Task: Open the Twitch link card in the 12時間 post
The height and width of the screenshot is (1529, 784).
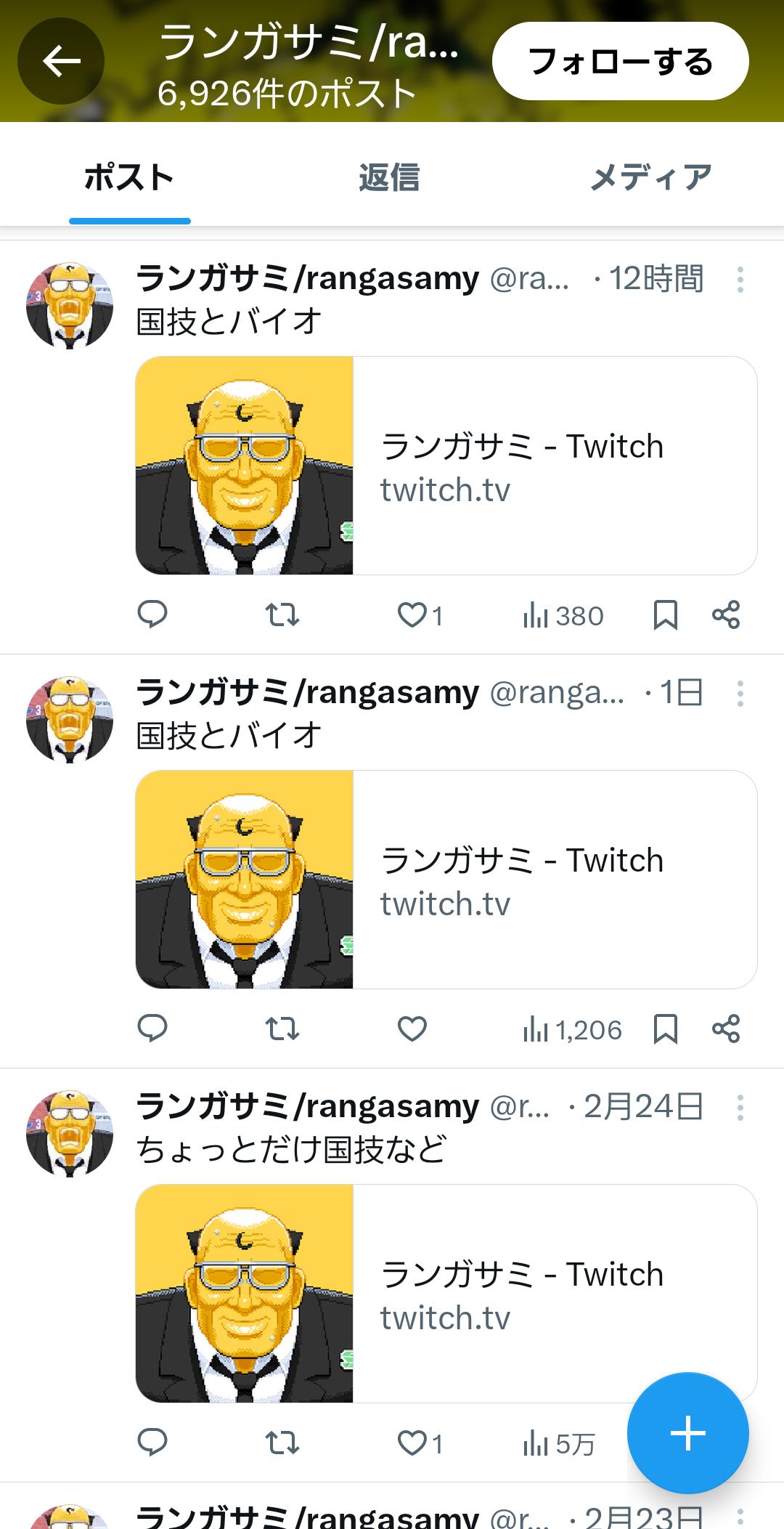Action: click(446, 466)
